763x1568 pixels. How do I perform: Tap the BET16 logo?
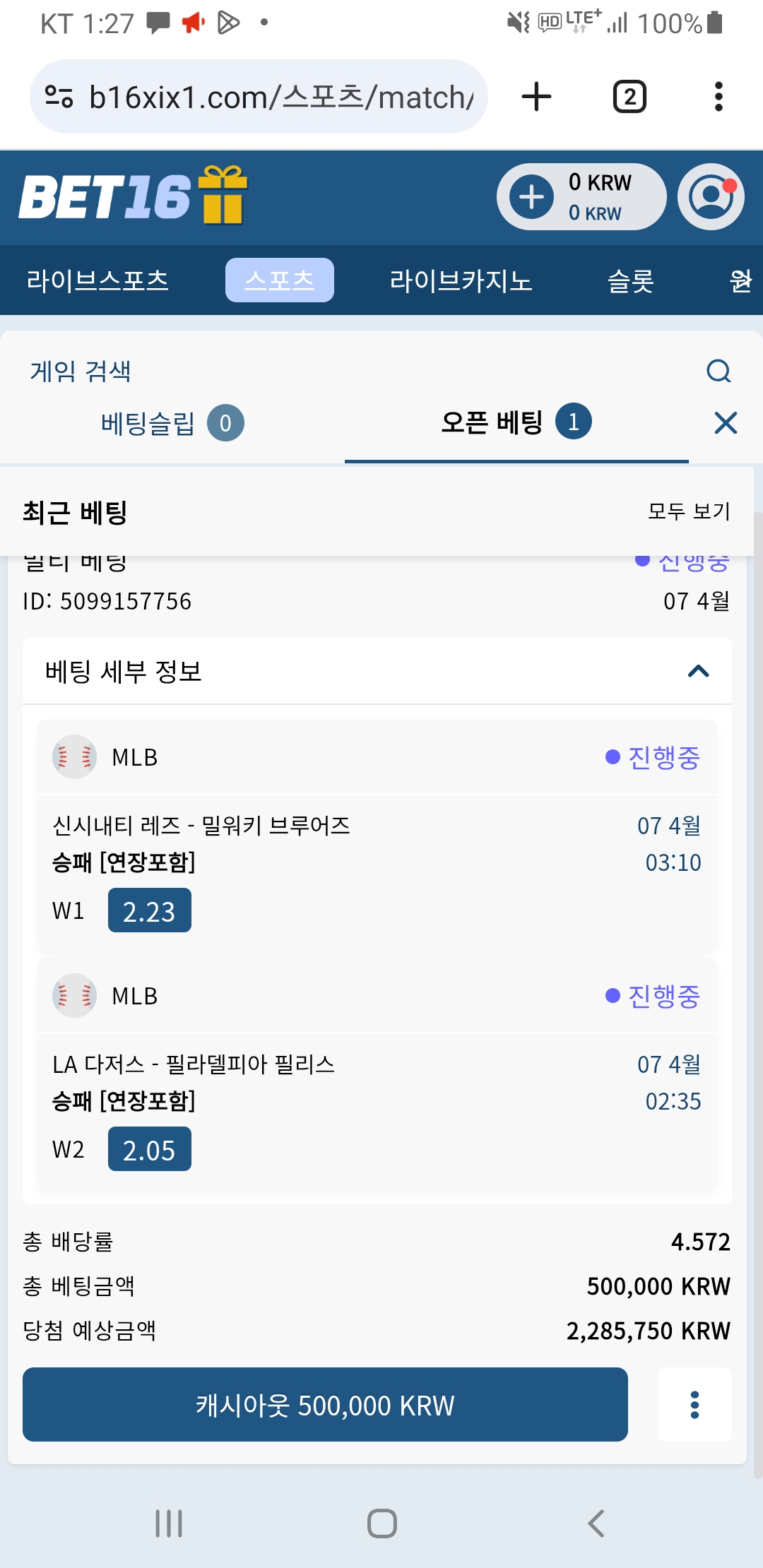pos(133,196)
